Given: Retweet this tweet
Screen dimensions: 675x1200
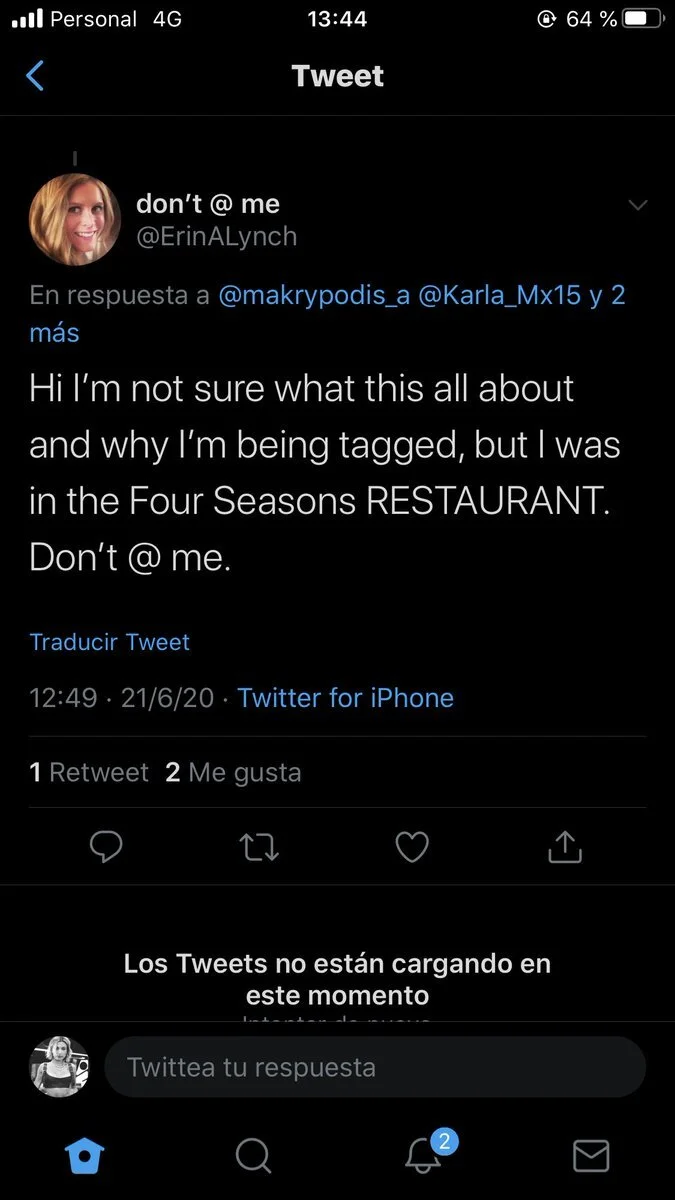Looking at the screenshot, I should [260, 848].
